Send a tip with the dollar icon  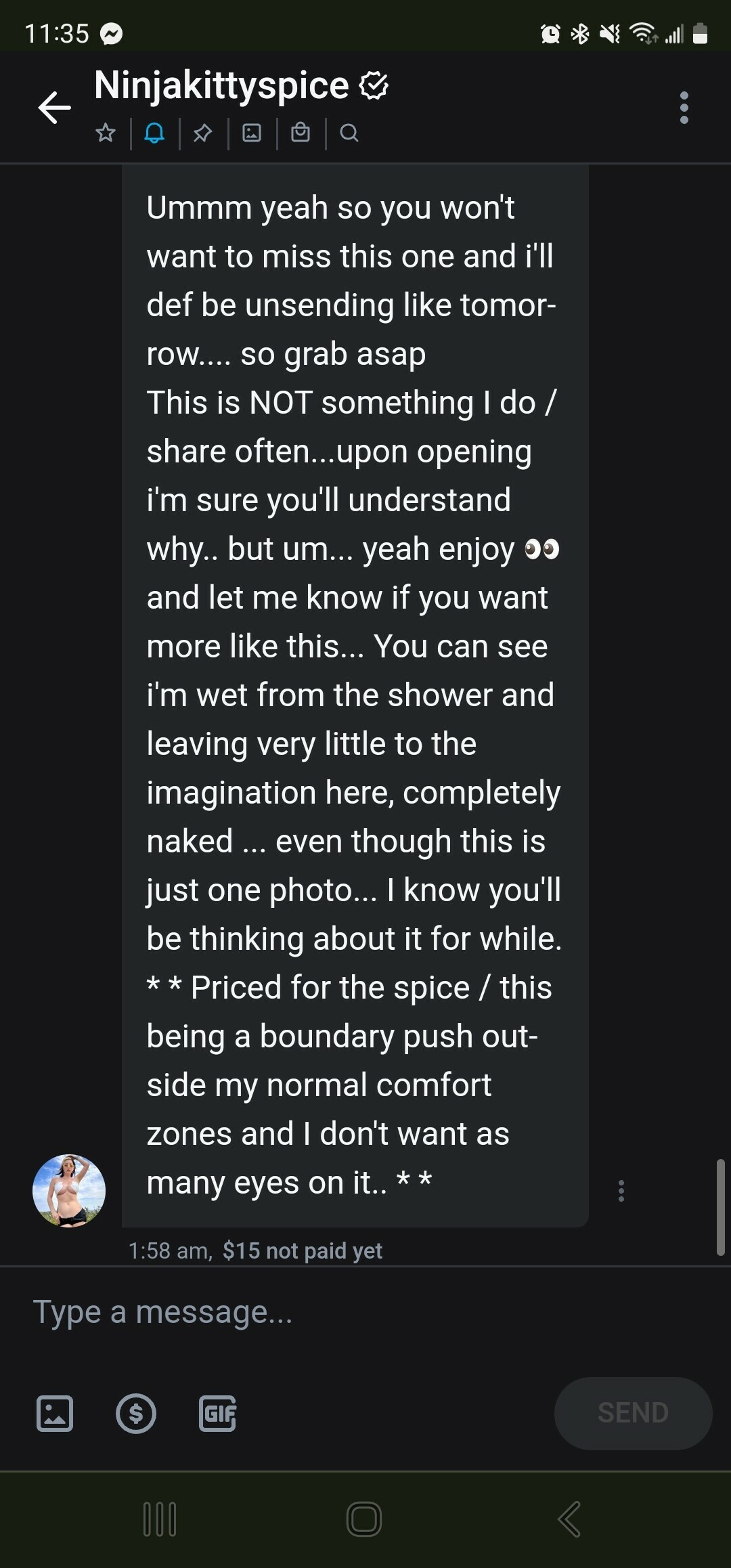136,1414
